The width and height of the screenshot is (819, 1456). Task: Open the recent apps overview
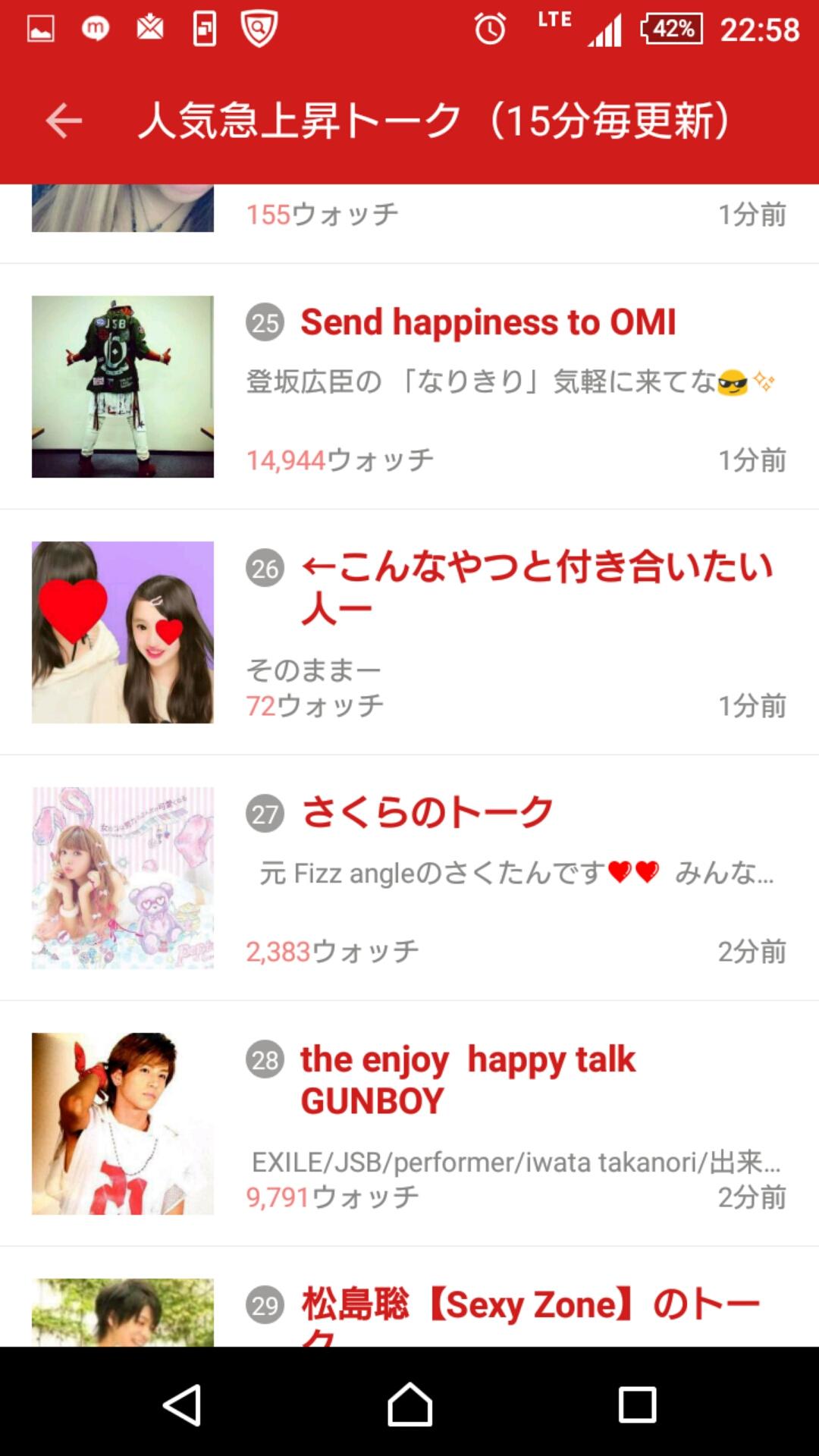637,1404
